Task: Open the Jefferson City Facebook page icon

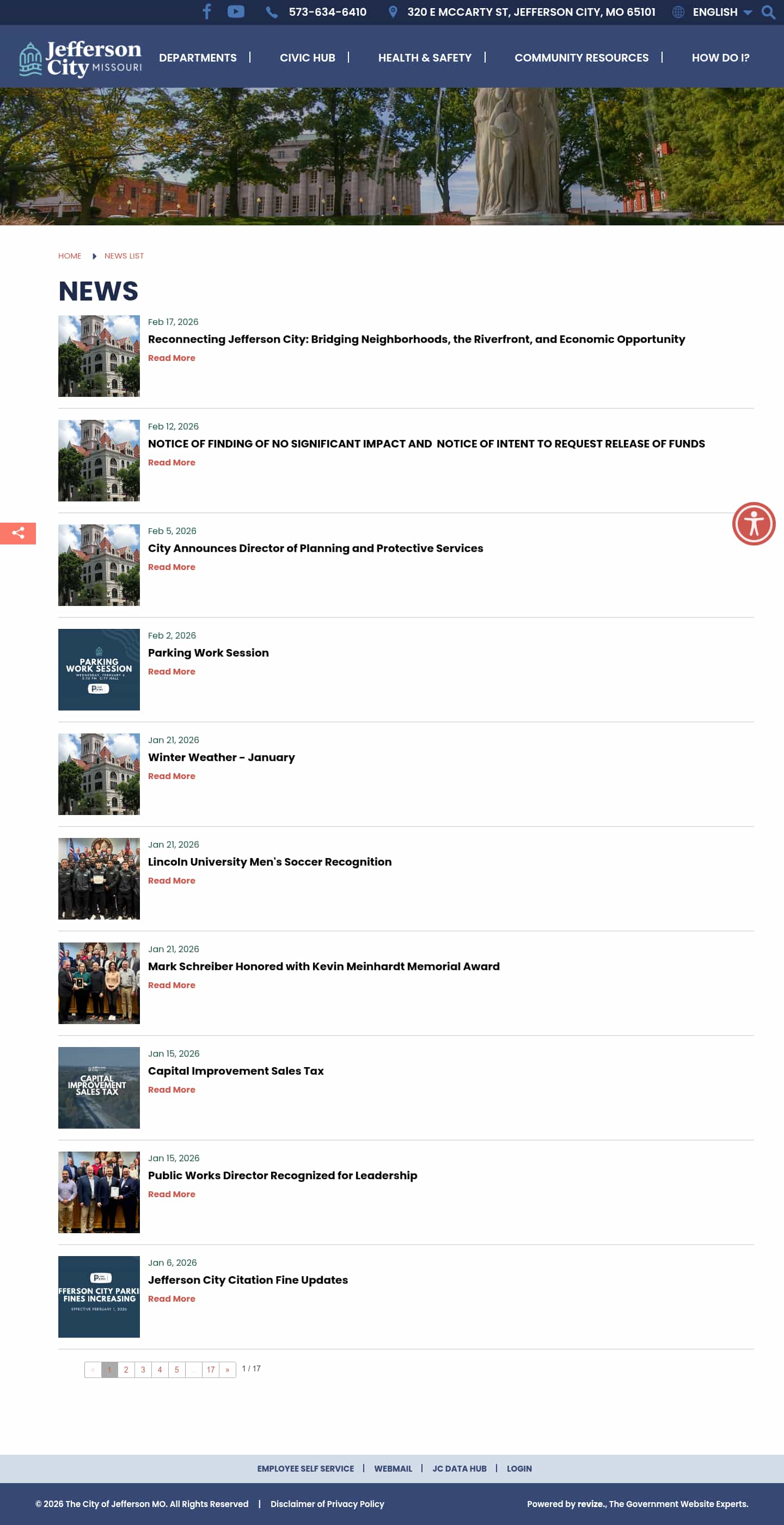Action: click(x=207, y=12)
